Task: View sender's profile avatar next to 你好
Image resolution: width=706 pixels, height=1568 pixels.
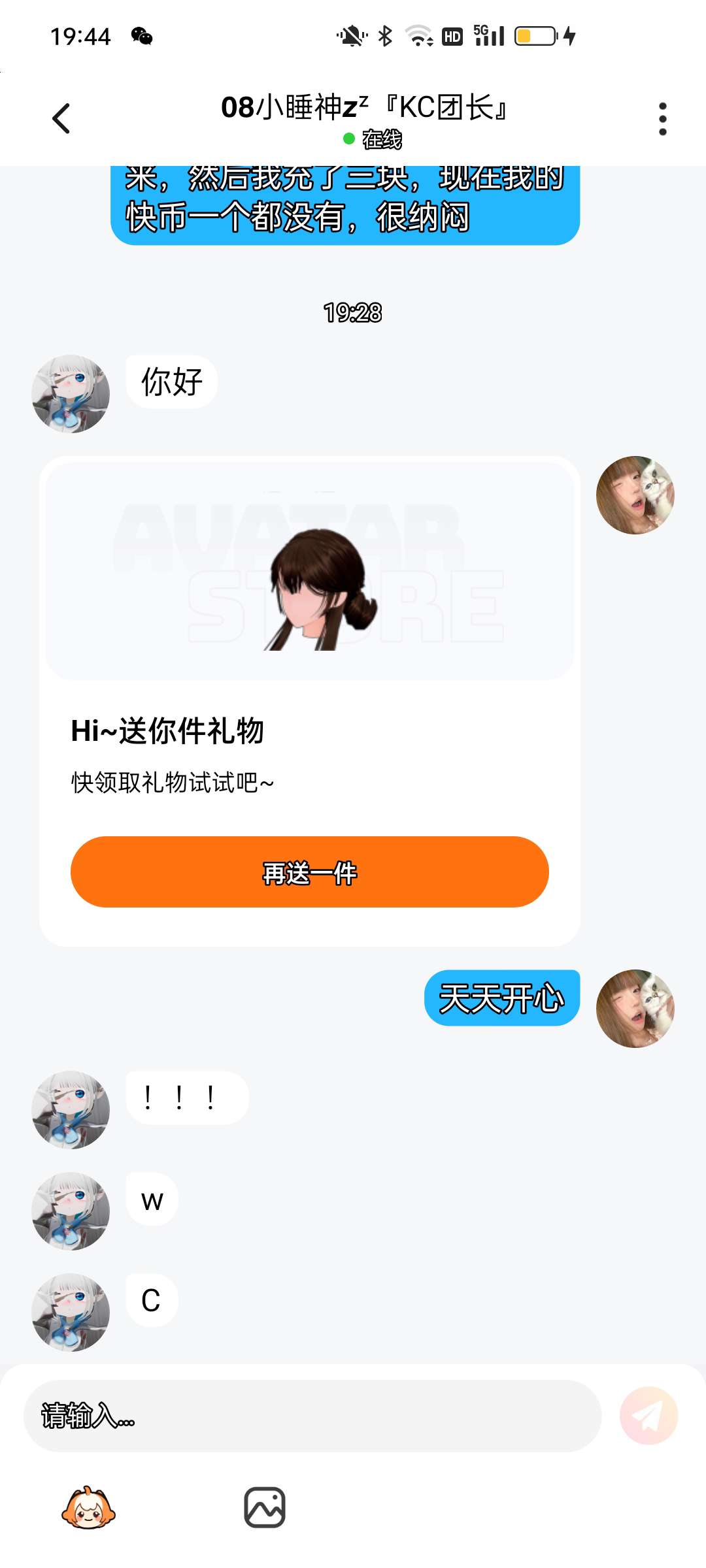Action: point(71,394)
